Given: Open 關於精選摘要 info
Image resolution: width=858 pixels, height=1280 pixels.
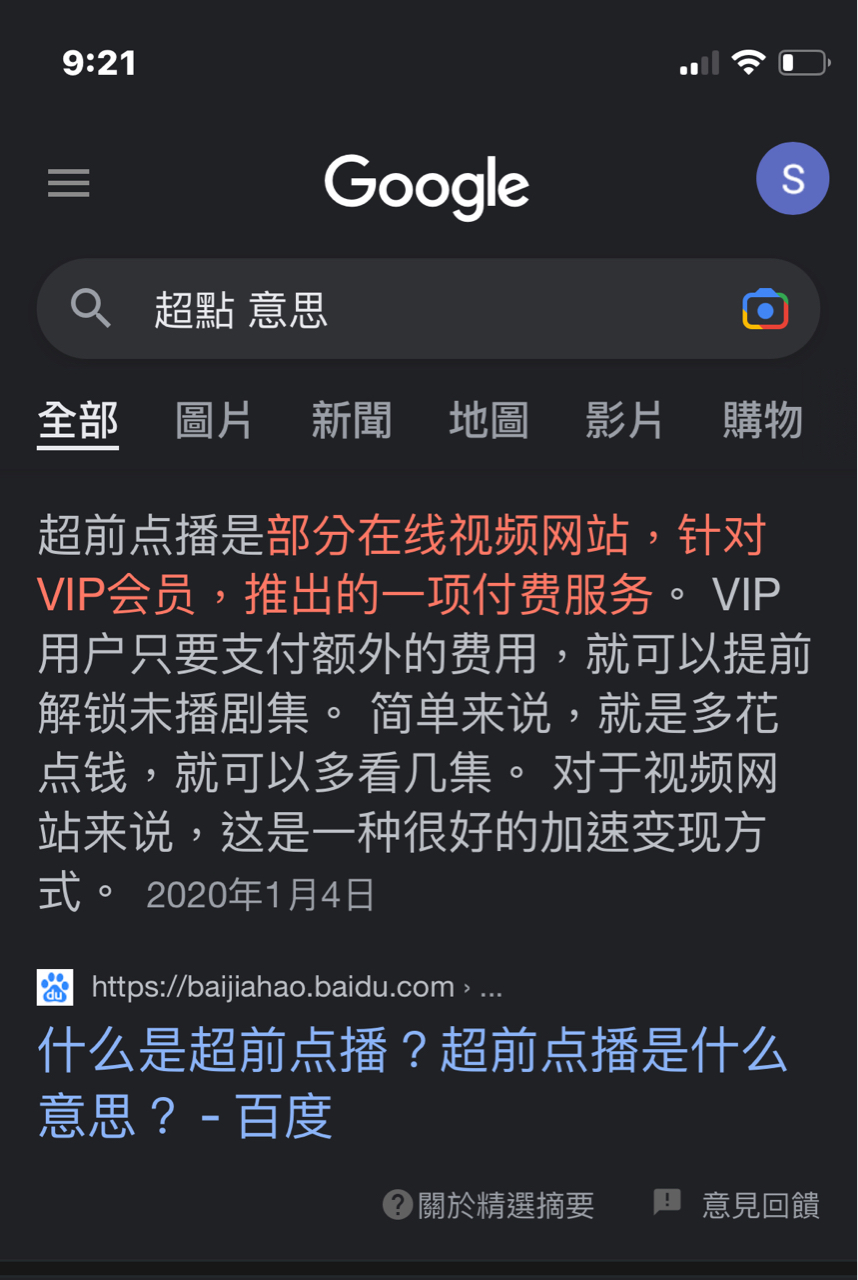Looking at the screenshot, I should (489, 1205).
